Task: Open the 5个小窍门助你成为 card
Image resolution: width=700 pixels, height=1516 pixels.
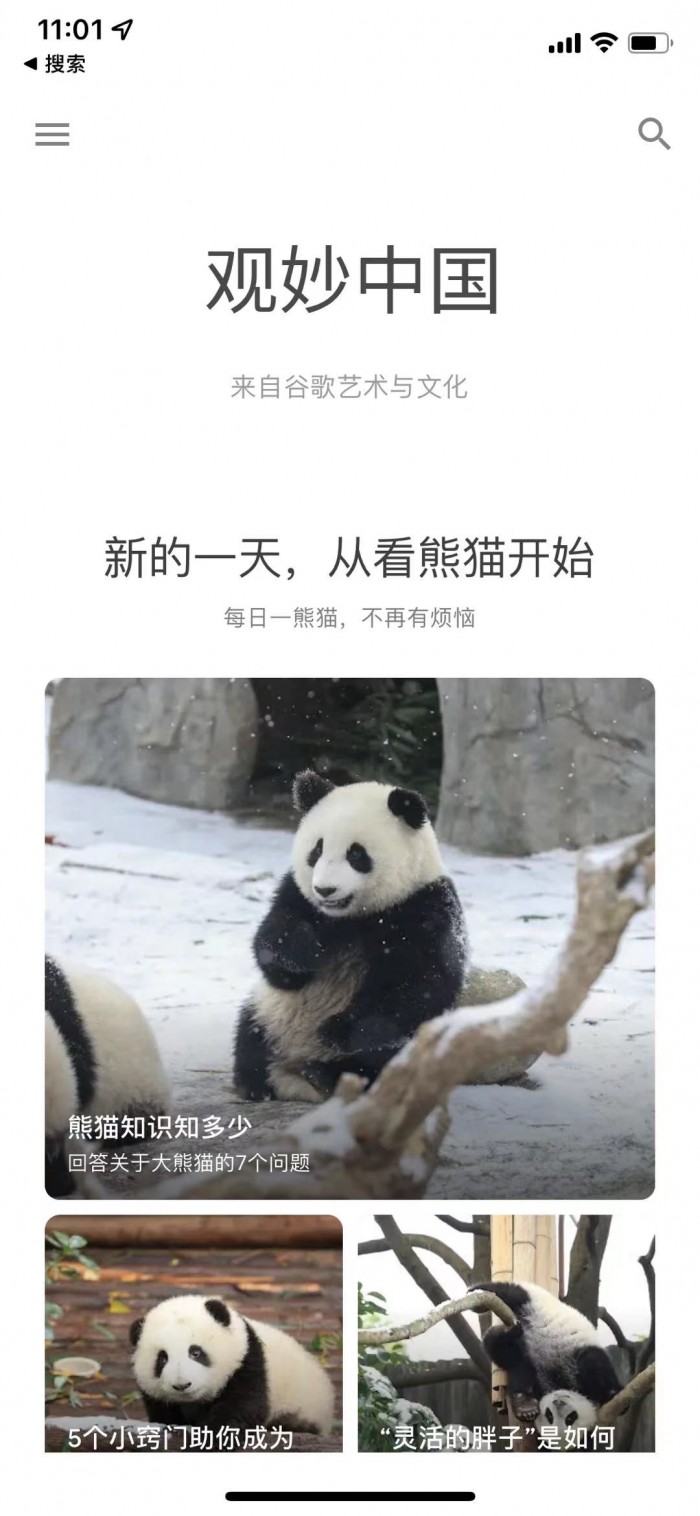Action: click(x=194, y=1333)
